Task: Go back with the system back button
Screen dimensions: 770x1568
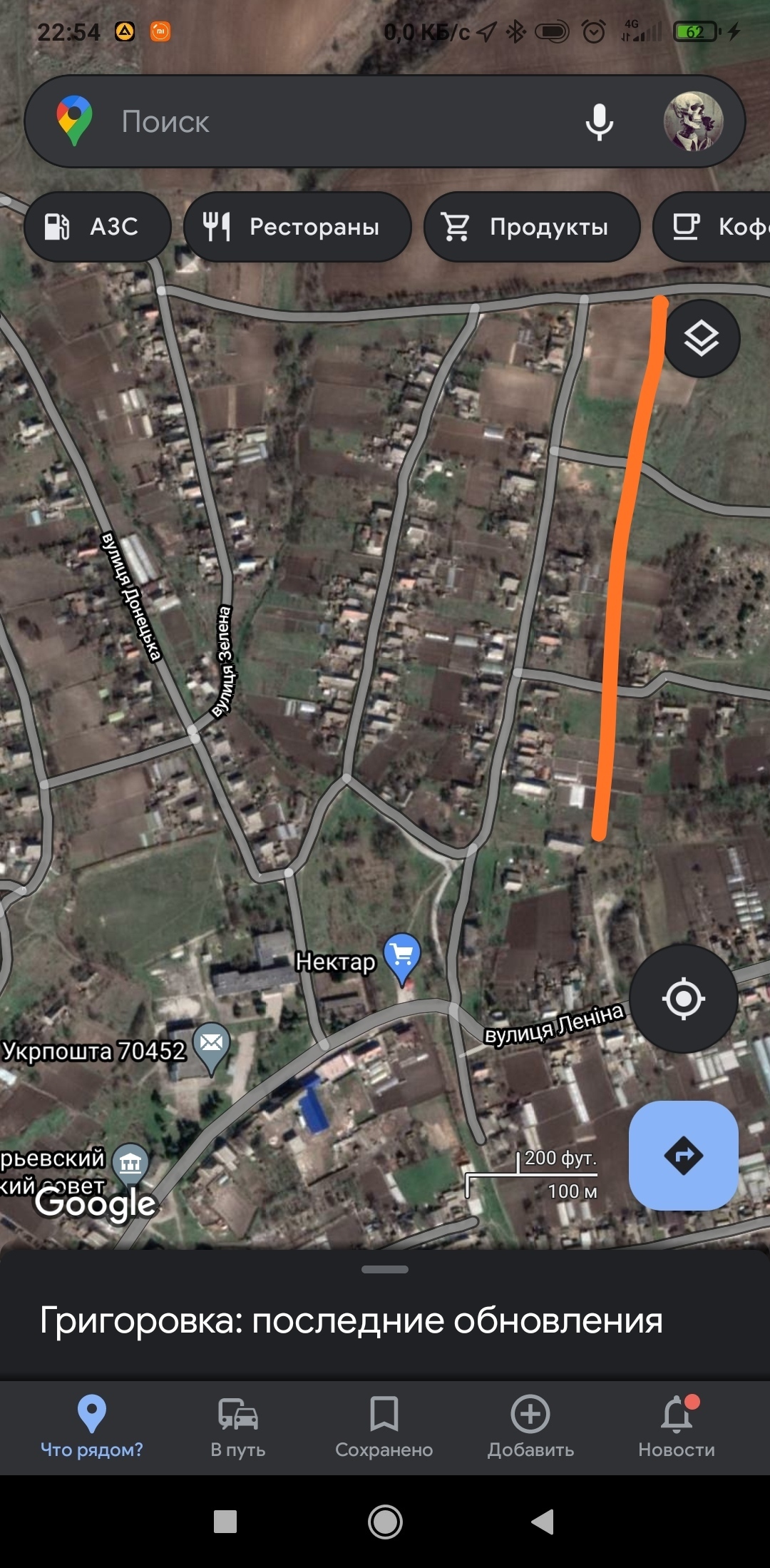Action: pyautogui.click(x=543, y=1522)
